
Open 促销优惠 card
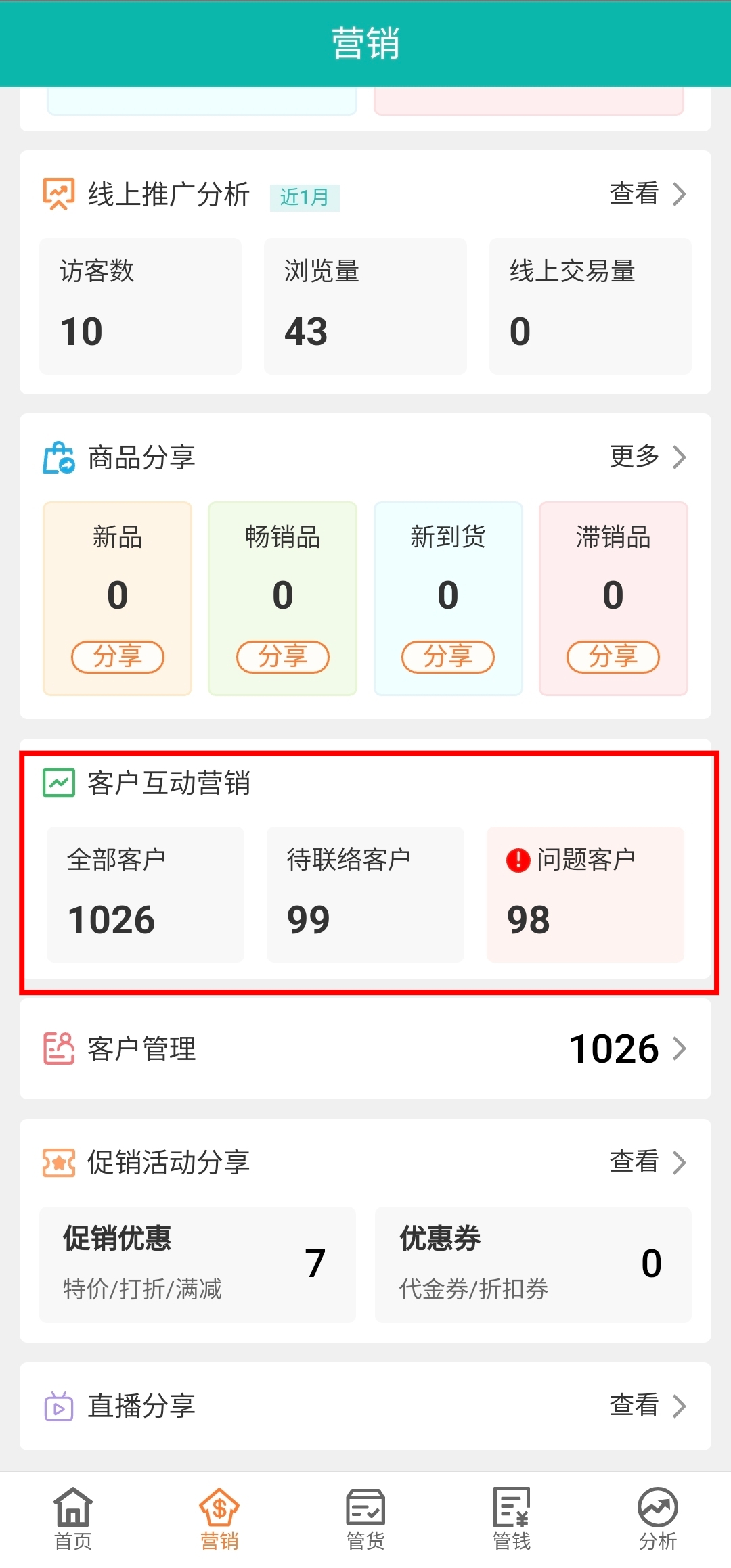pos(198,1264)
